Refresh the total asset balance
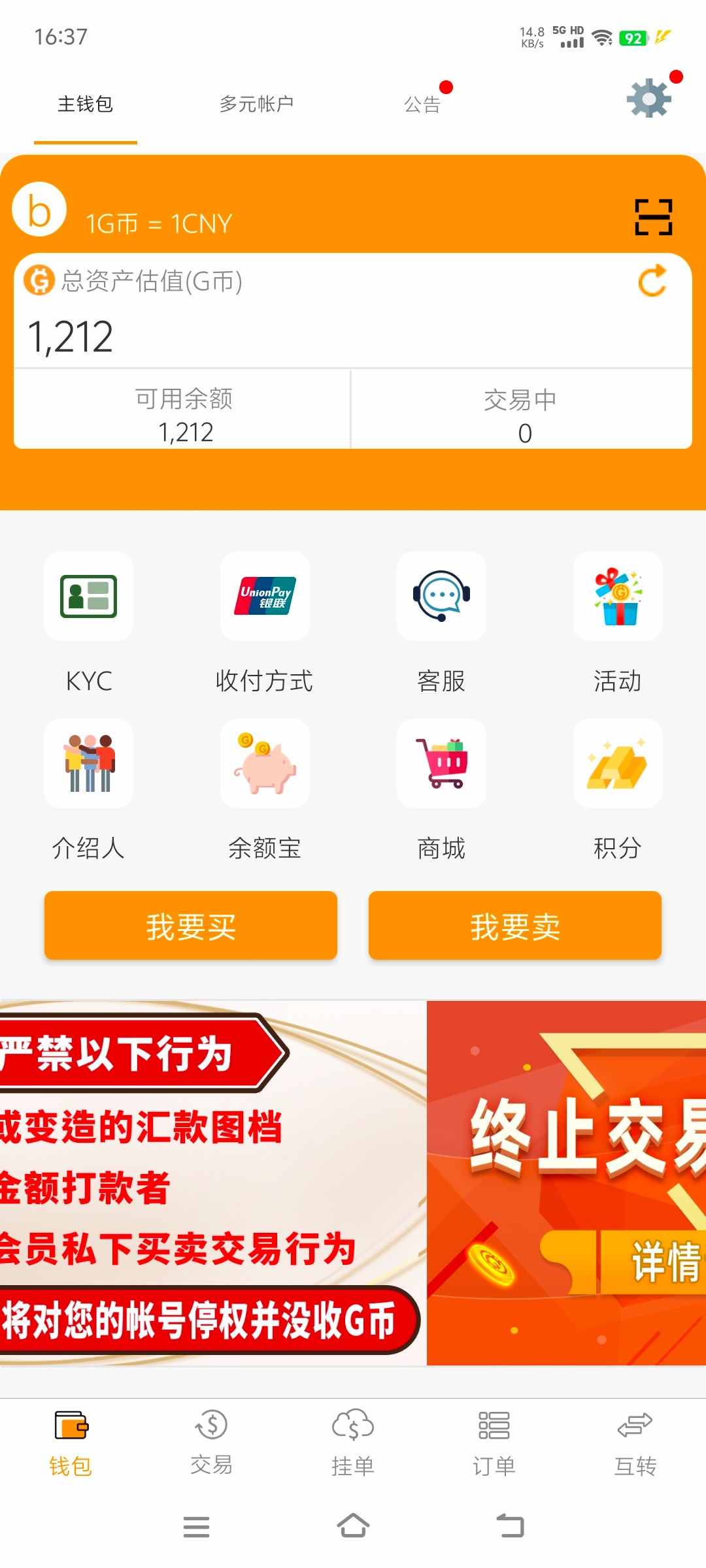The height and width of the screenshot is (1568, 706). (652, 282)
